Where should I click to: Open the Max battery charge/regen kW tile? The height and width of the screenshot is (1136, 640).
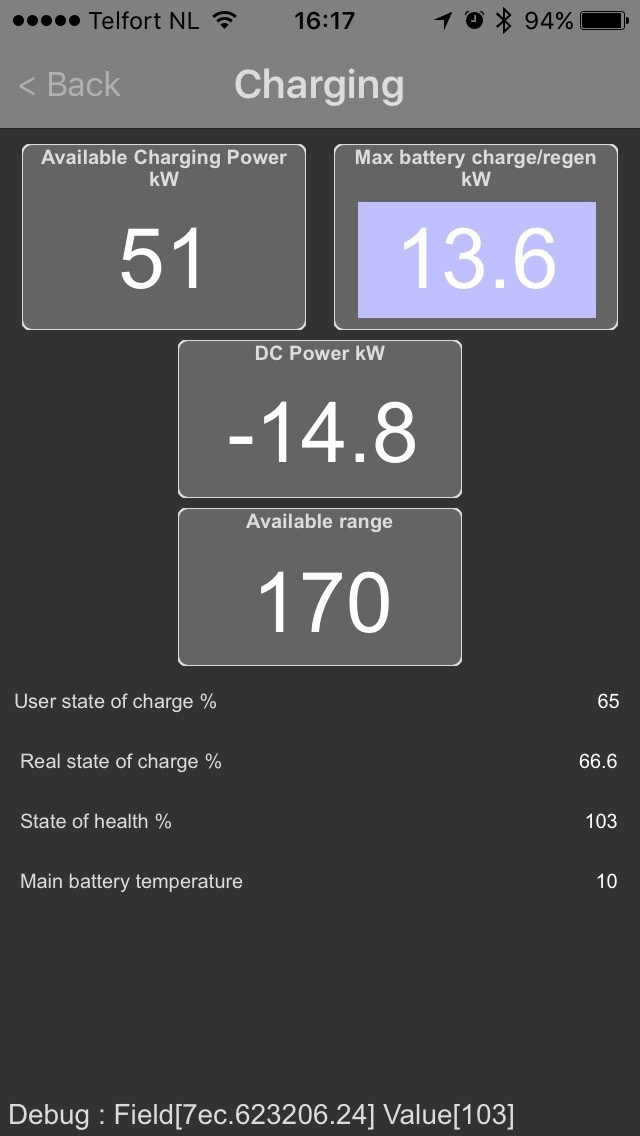476,237
